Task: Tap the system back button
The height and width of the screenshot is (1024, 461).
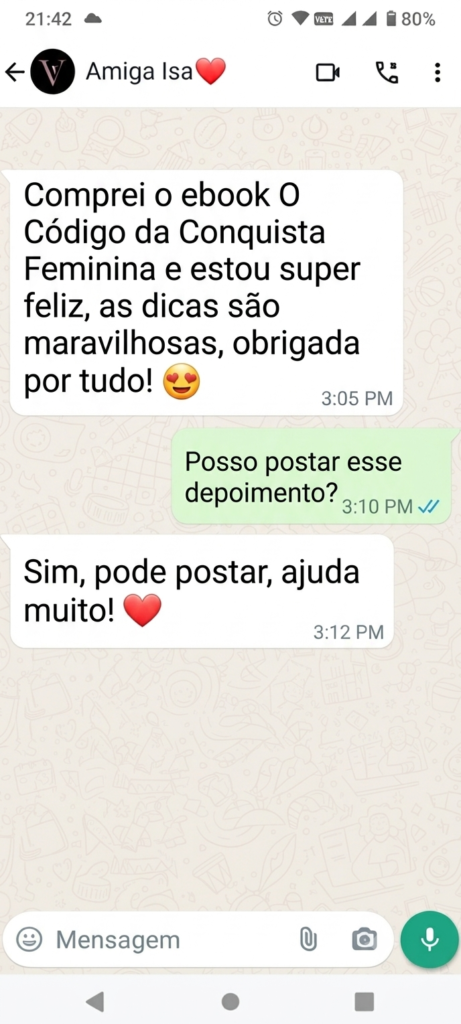Action: [95, 1000]
